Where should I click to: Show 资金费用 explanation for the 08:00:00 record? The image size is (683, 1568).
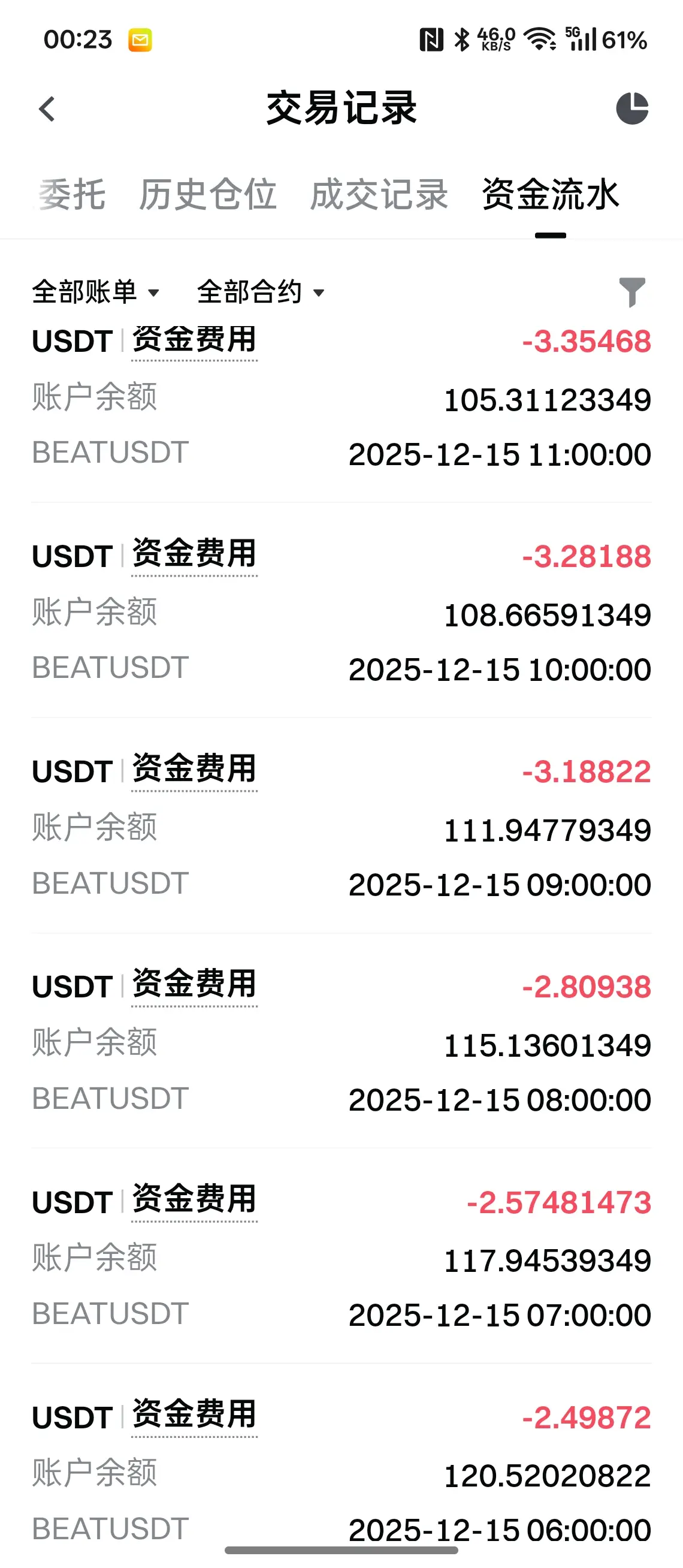[194, 985]
